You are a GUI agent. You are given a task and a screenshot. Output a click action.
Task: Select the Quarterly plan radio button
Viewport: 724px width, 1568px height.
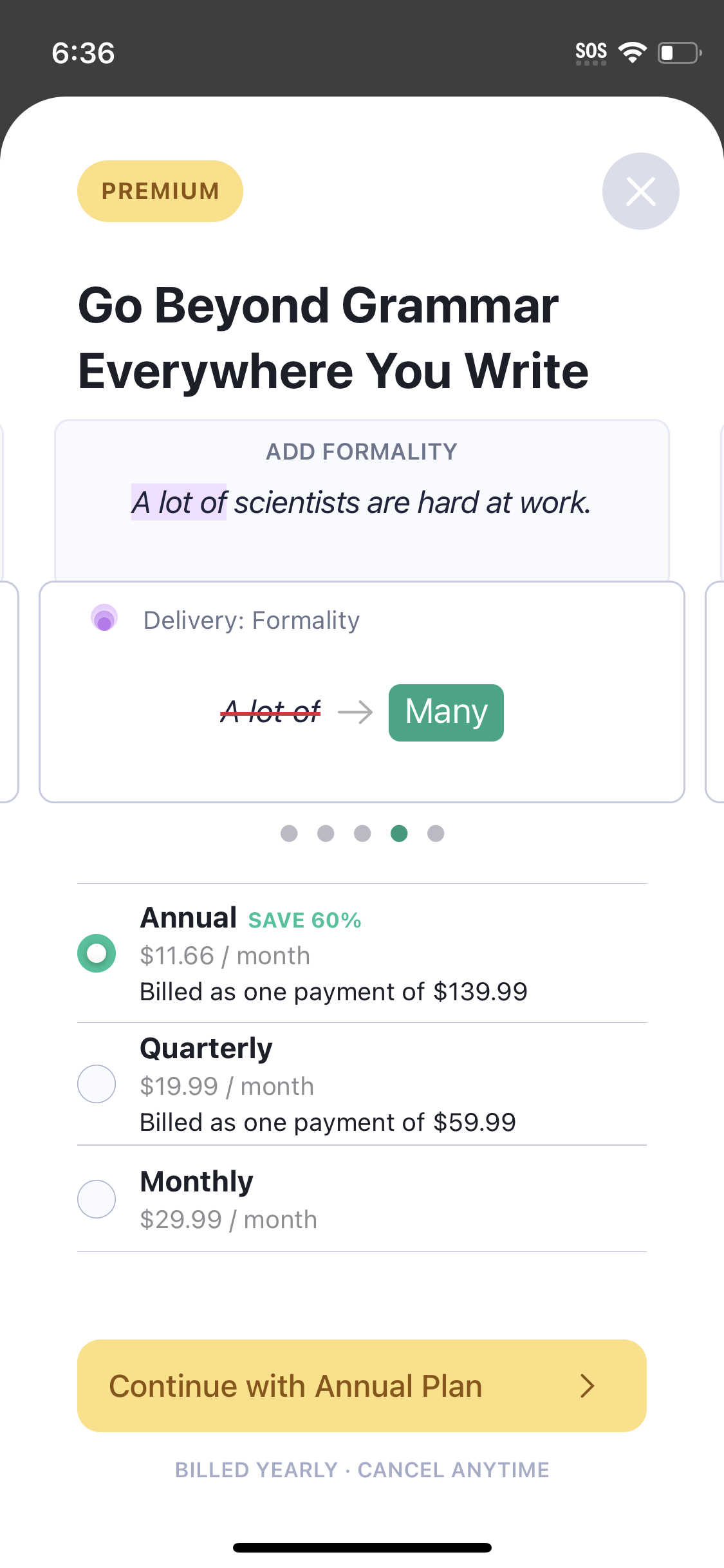96,1084
